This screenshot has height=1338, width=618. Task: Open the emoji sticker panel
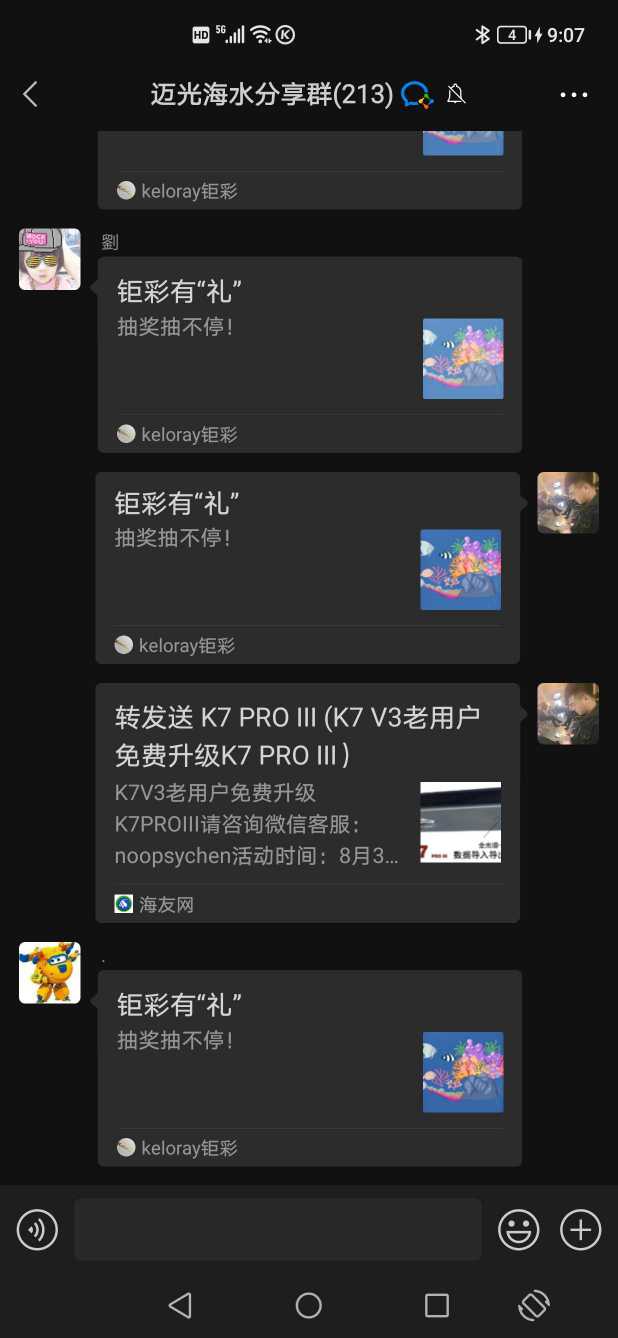point(518,1229)
